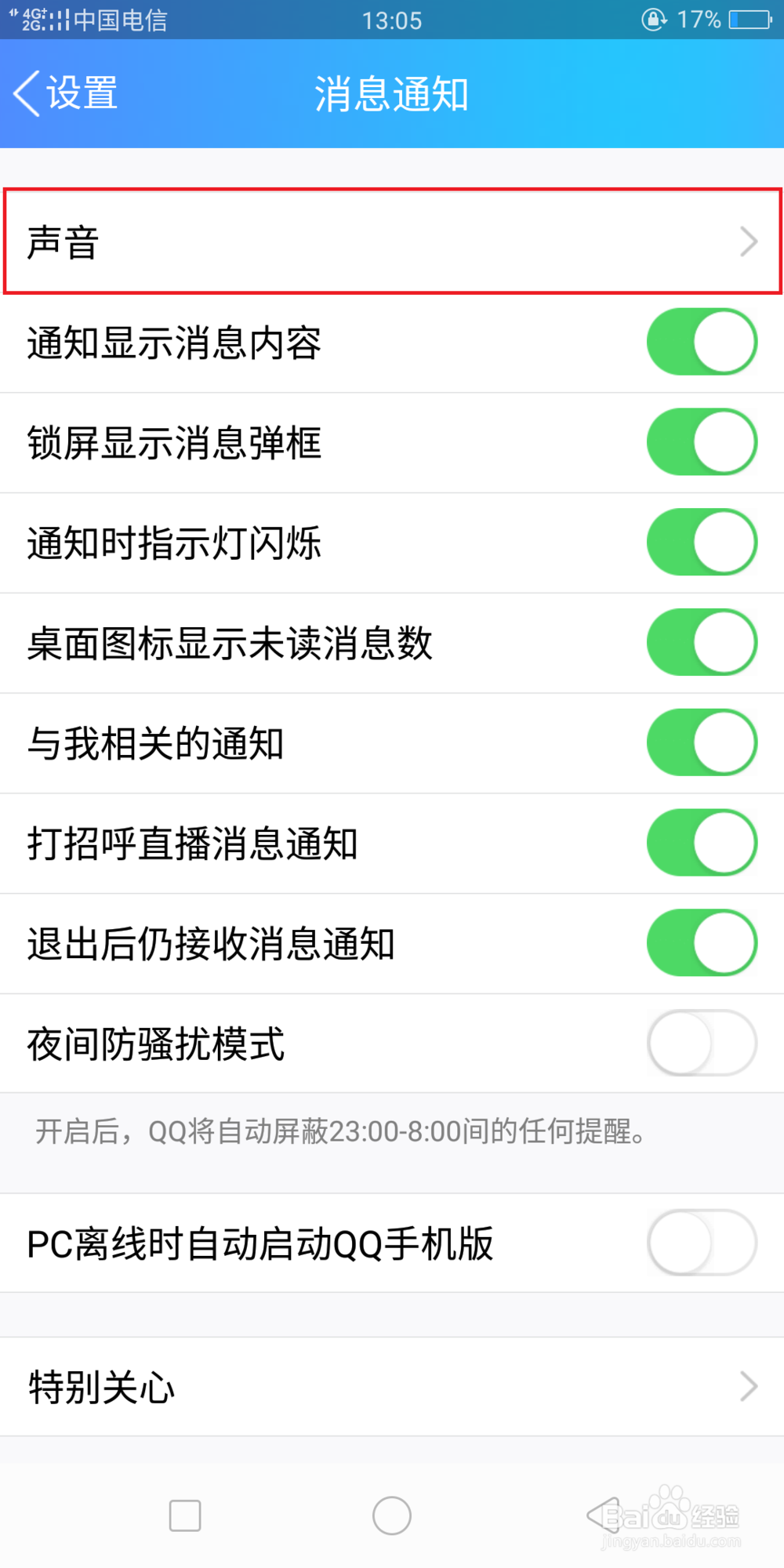The image size is (784, 1568).
Task: Disable 通知显示消息内容 switch
Action: coord(702,343)
